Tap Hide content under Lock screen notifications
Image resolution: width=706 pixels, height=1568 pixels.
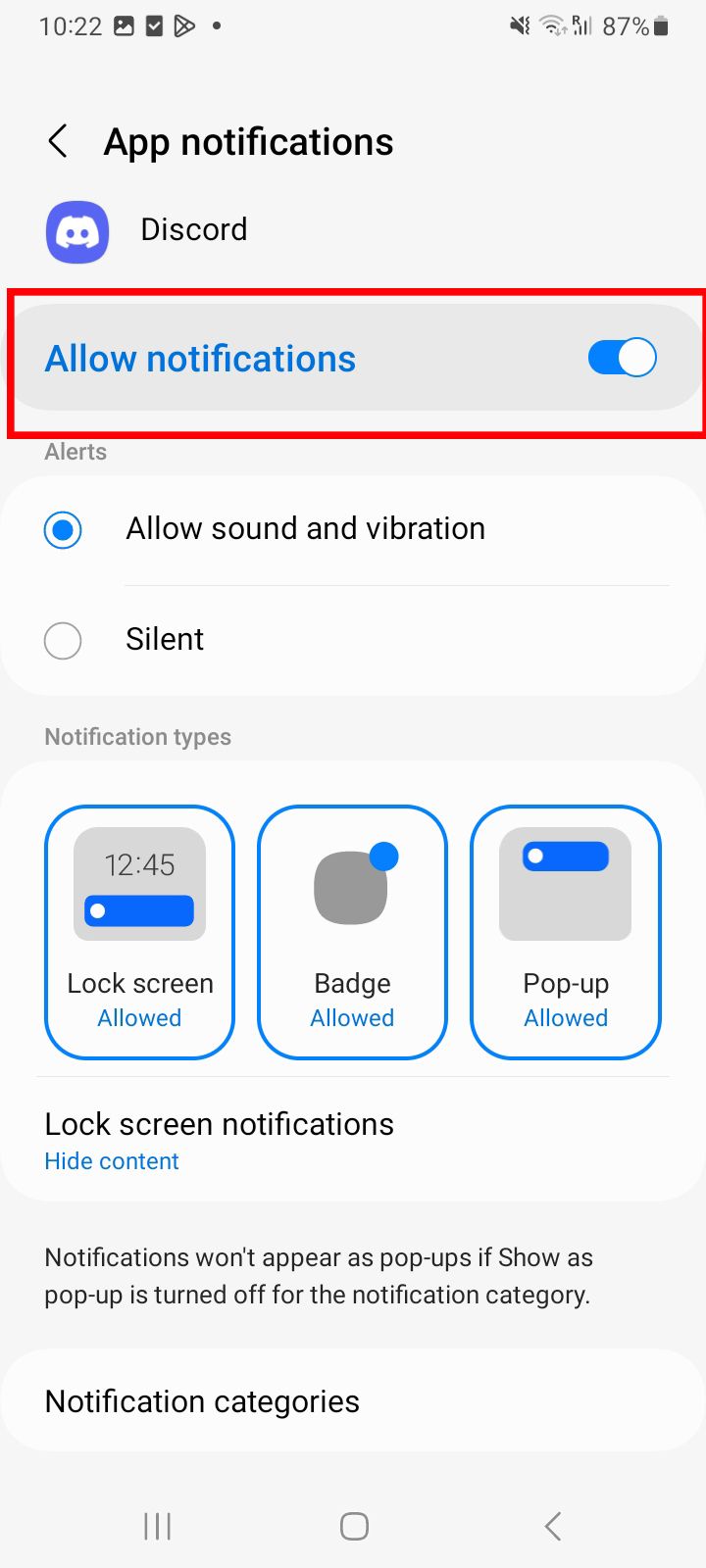pos(112,1160)
